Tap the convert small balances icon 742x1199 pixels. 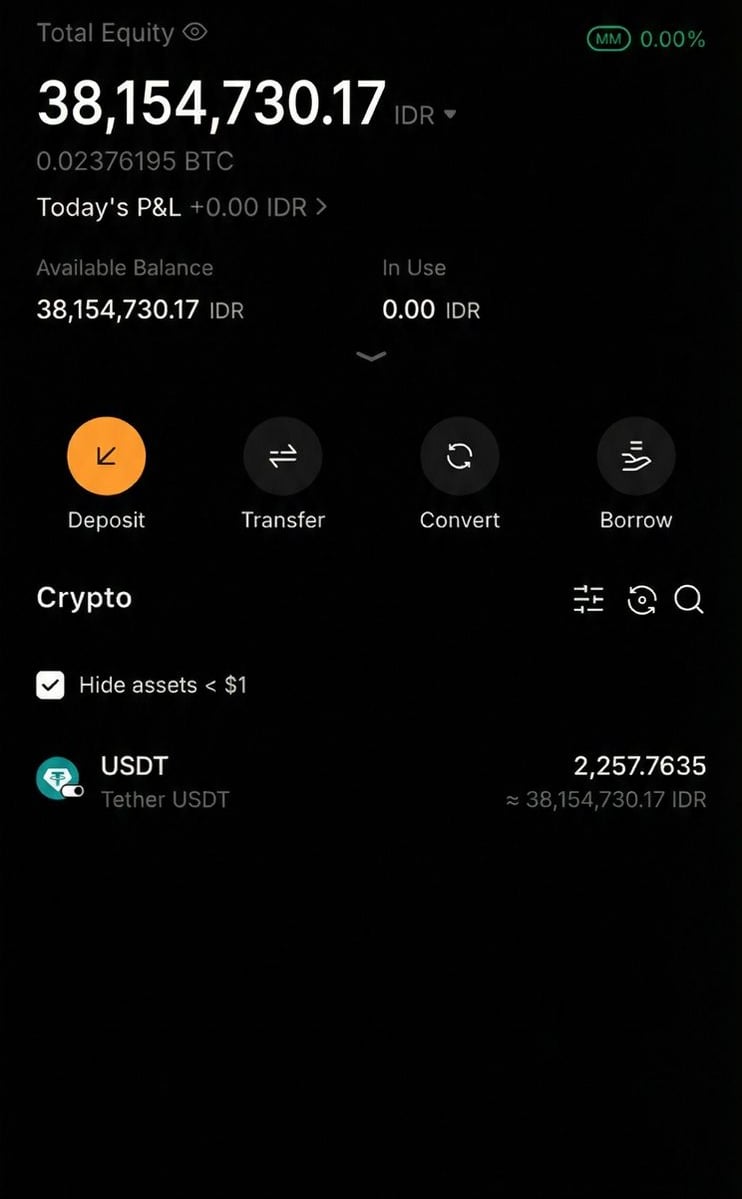[x=641, y=599]
